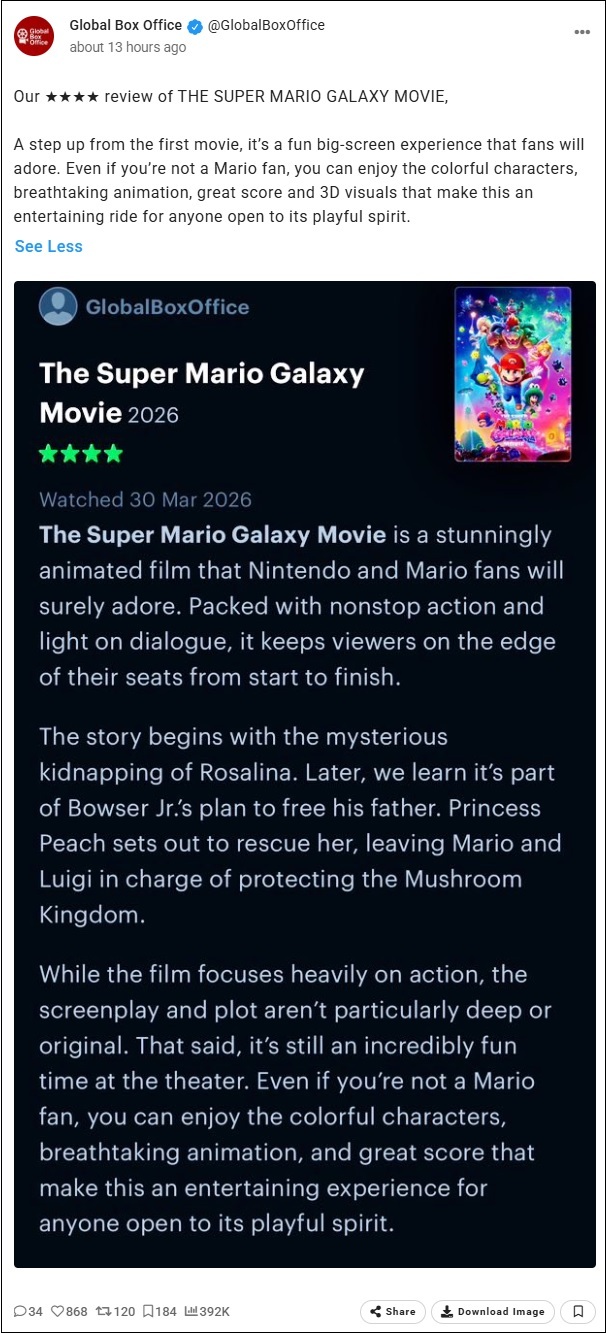
Task: View the post's view analytics
Action: 207,1311
